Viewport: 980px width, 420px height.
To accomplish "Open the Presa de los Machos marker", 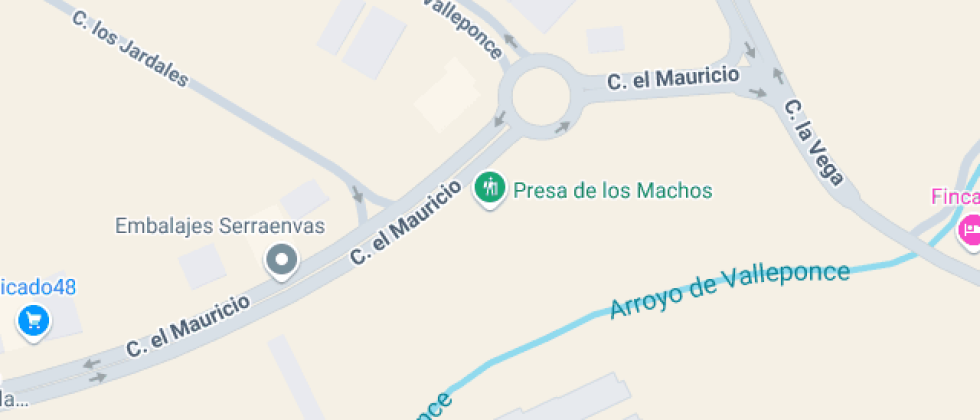I will point(489,188).
